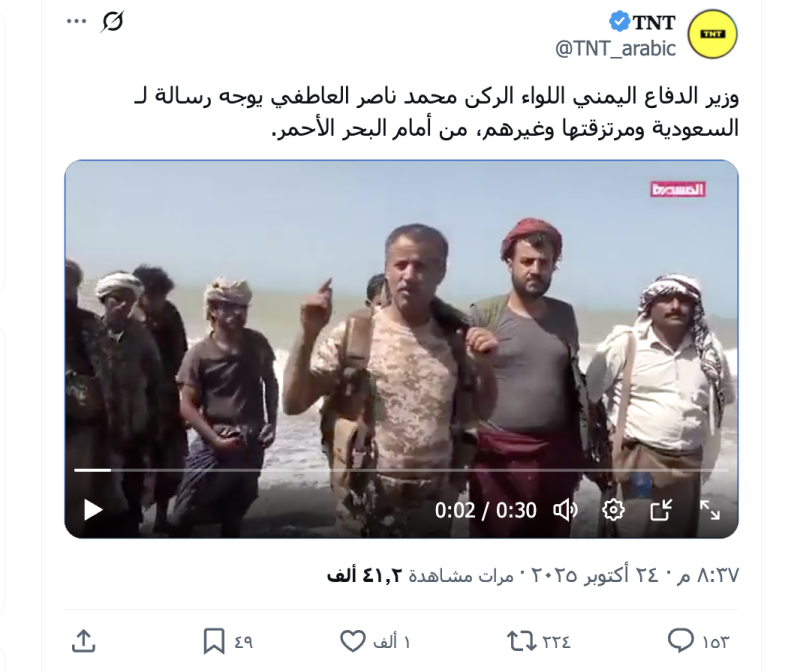This screenshot has height=672, width=800.
Task: Open video playback settings gear
Action: tap(613, 510)
